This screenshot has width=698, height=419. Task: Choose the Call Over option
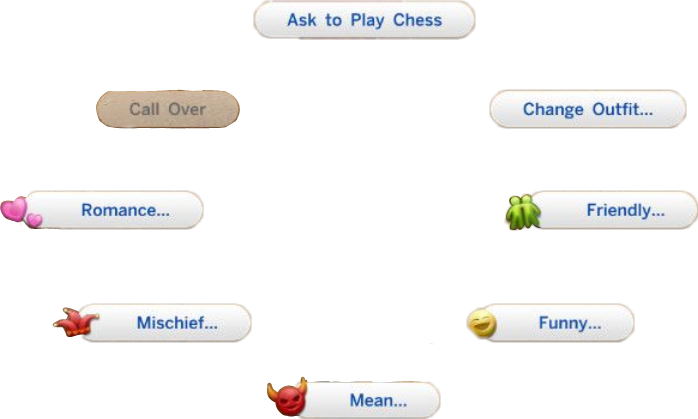[x=167, y=109]
